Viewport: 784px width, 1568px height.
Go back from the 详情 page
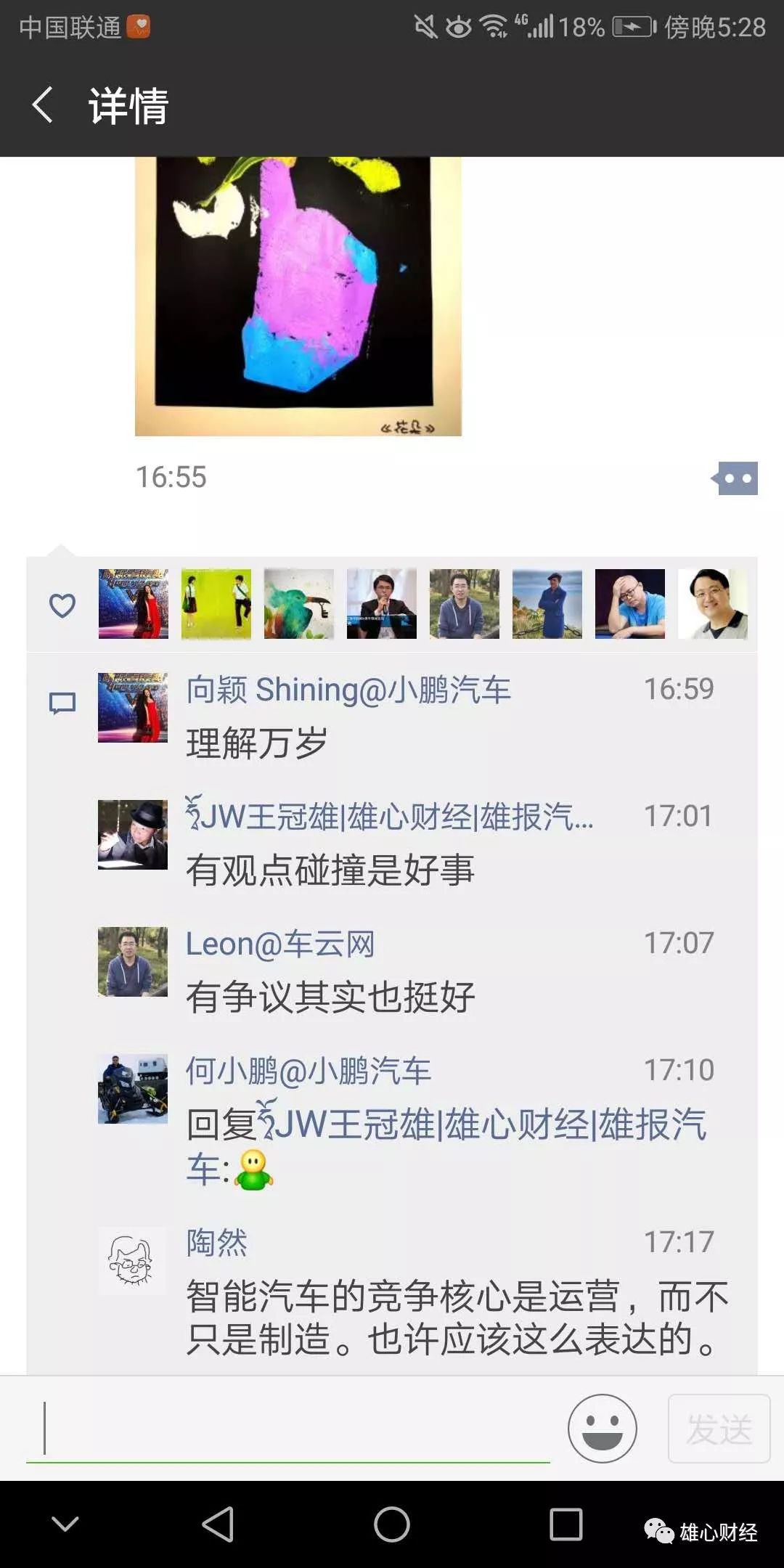click(x=44, y=105)
